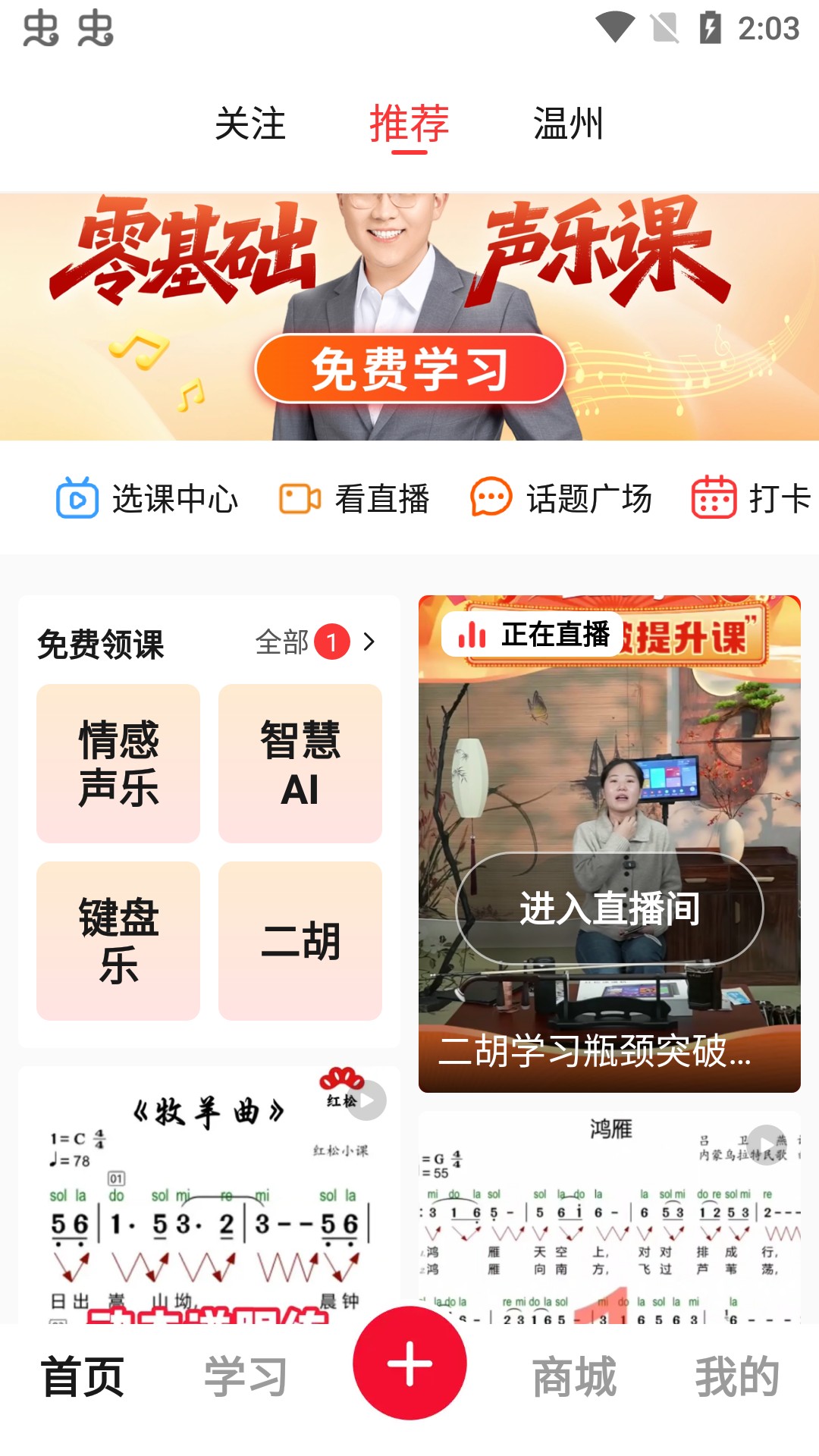Tap the 免费学习 free learning button
819x1456 pixels.
409,366
